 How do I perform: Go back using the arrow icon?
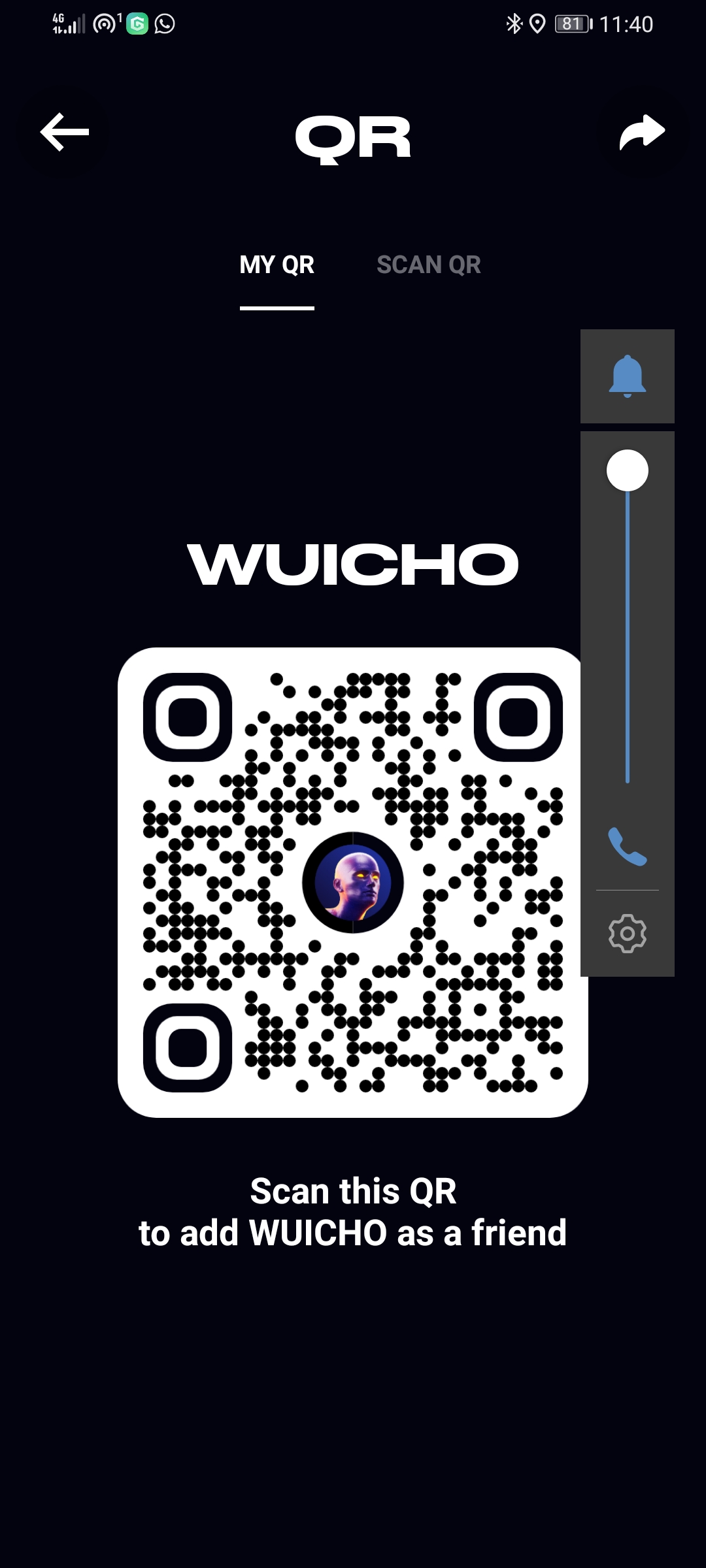pos(65,133)
